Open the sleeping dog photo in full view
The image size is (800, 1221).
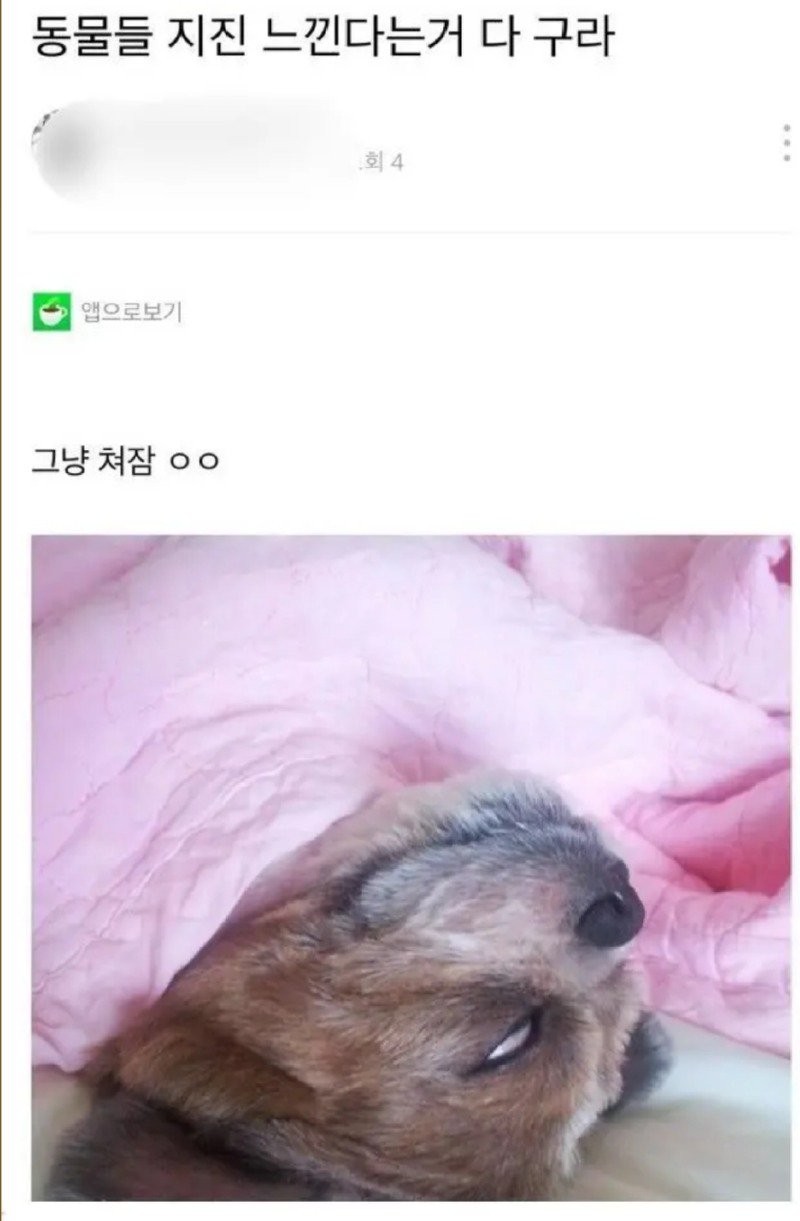tap(410, 866)
